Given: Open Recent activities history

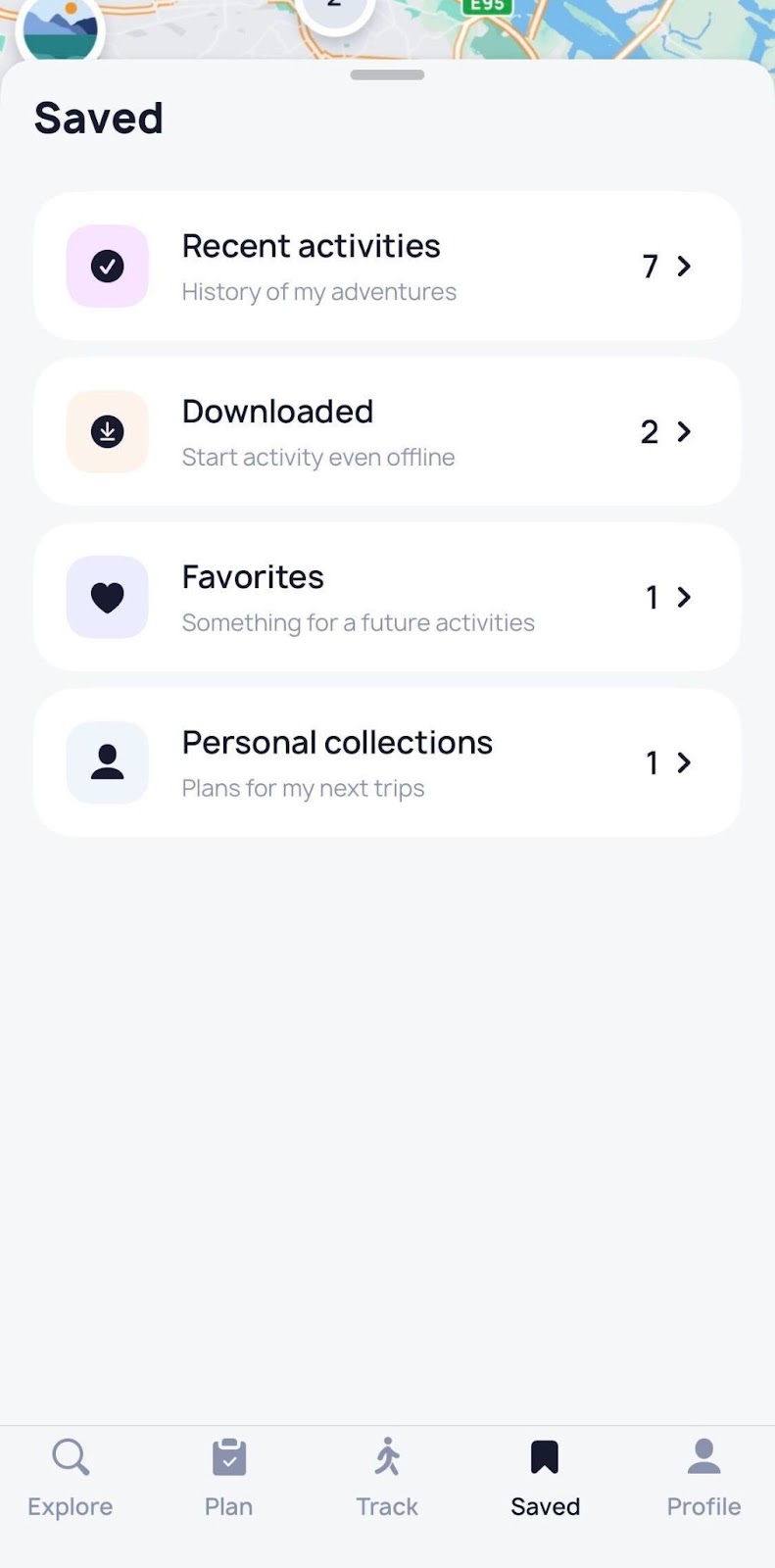Looking at the screenshot, I should pyautogui.click(x=387, y=266).
